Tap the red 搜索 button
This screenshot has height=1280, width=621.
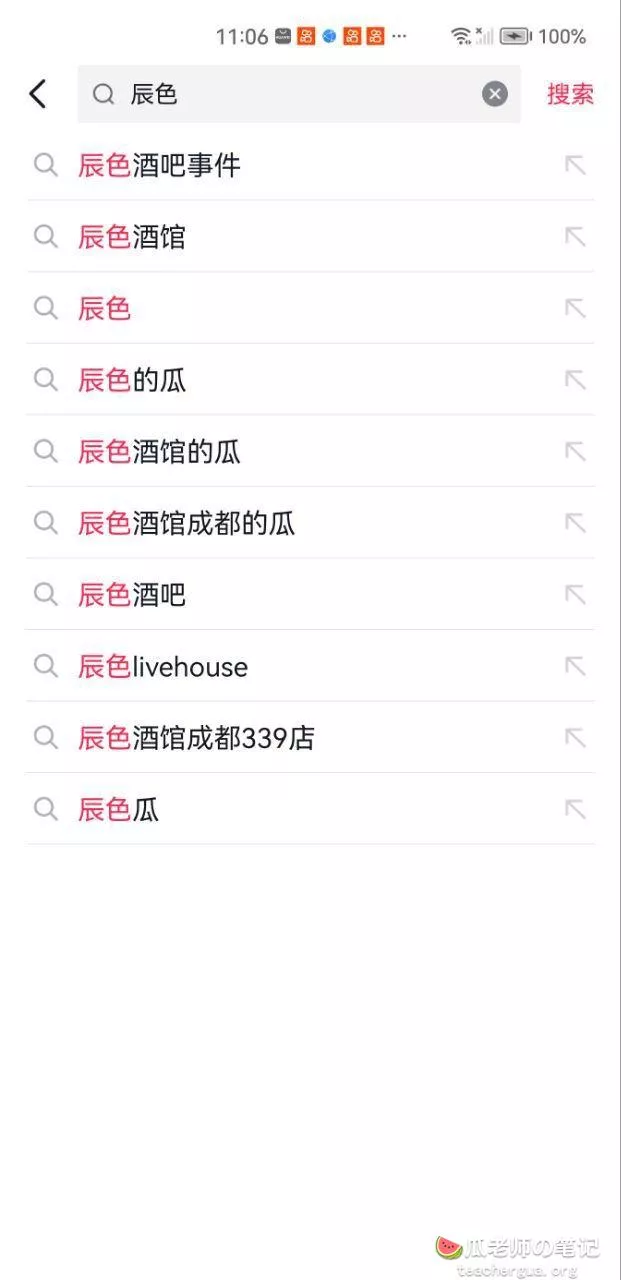[x=570, y=94]
